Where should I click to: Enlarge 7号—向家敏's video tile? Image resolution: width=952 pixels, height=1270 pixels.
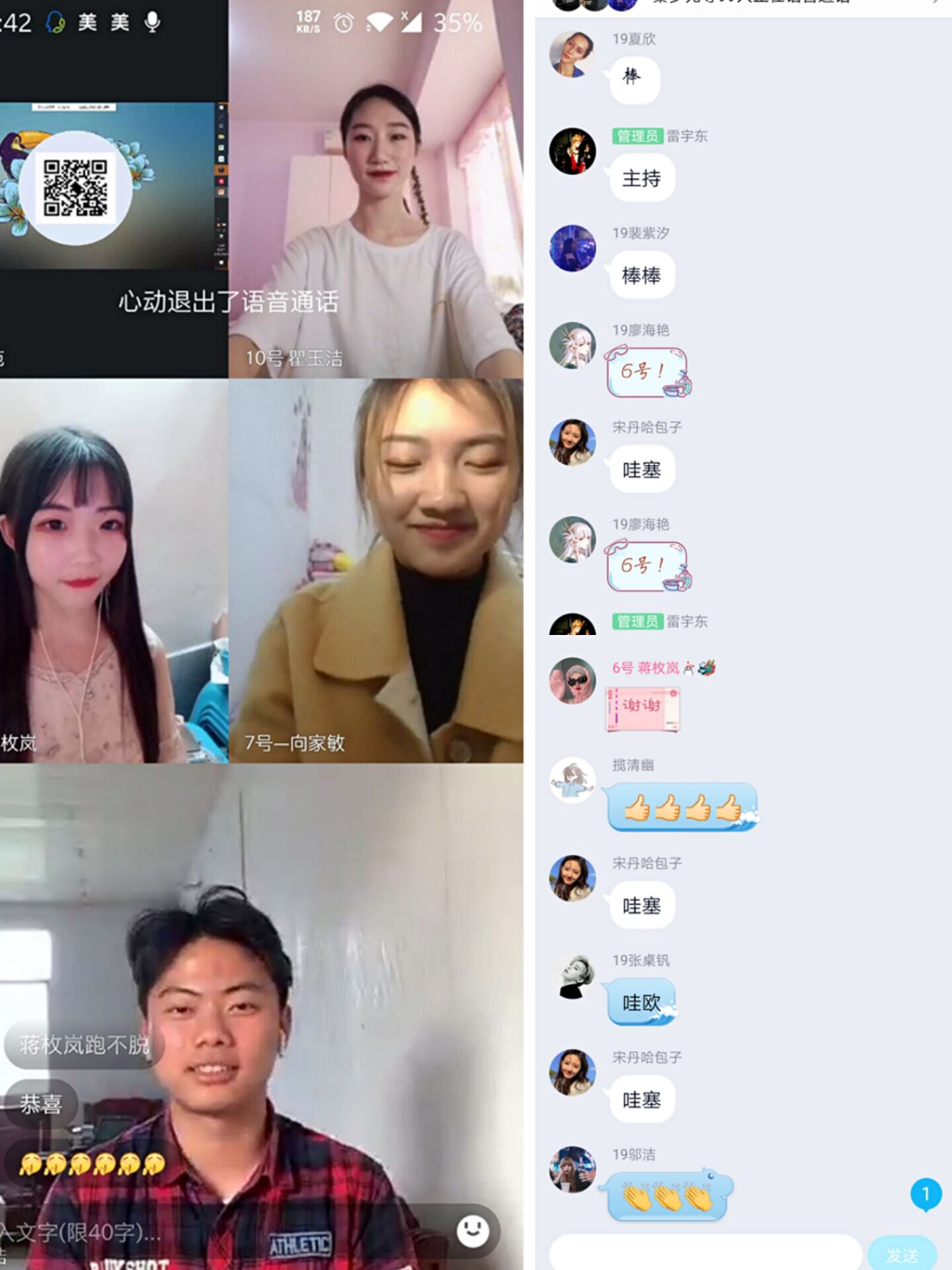click(376, 569)
